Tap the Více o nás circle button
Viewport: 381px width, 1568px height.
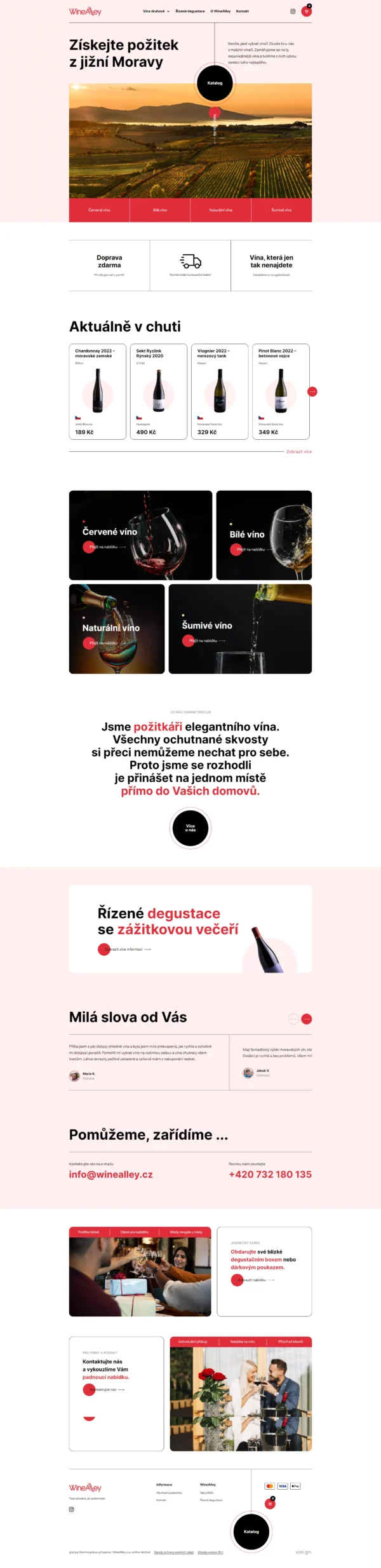click(190, 828)
